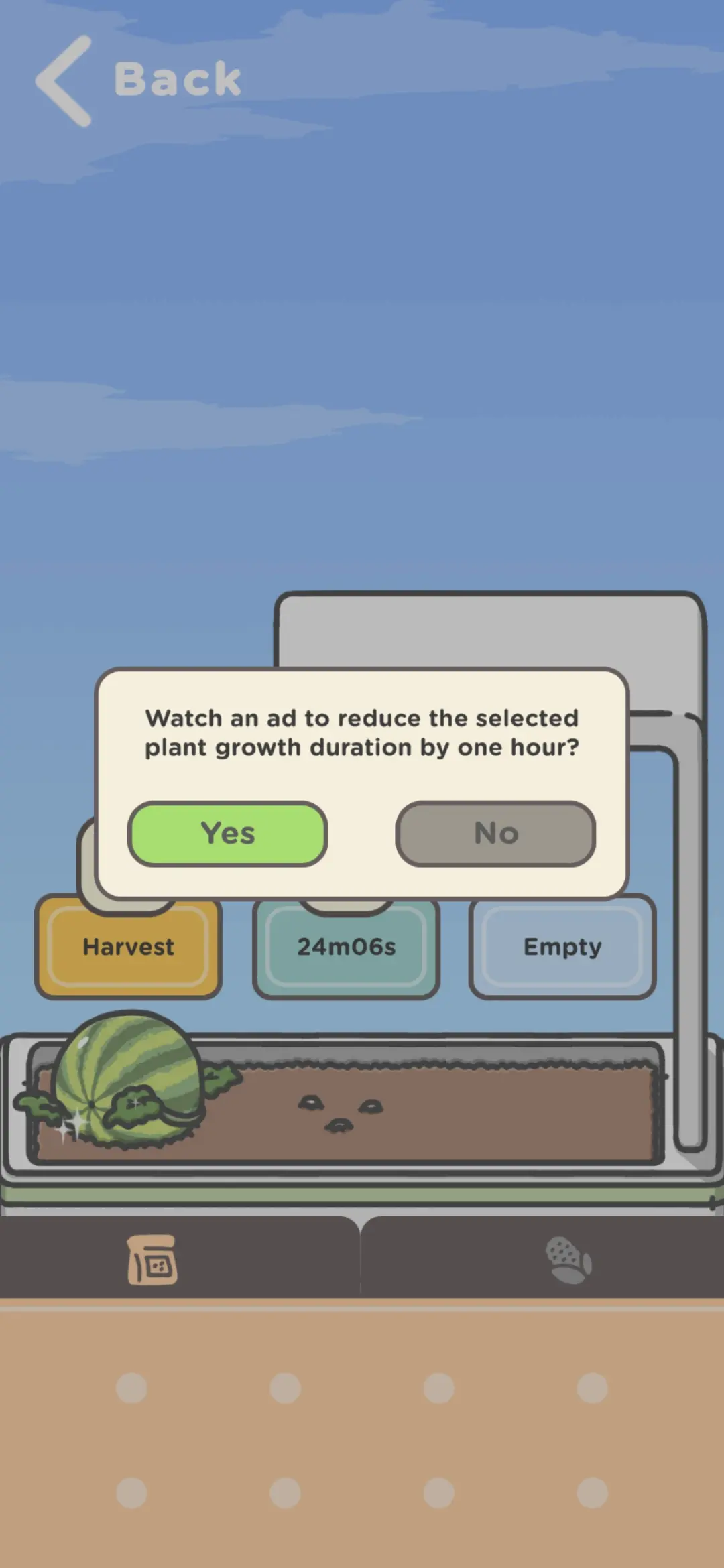Decline the ad offer with No
The image size is (724, 1568).
495,834
